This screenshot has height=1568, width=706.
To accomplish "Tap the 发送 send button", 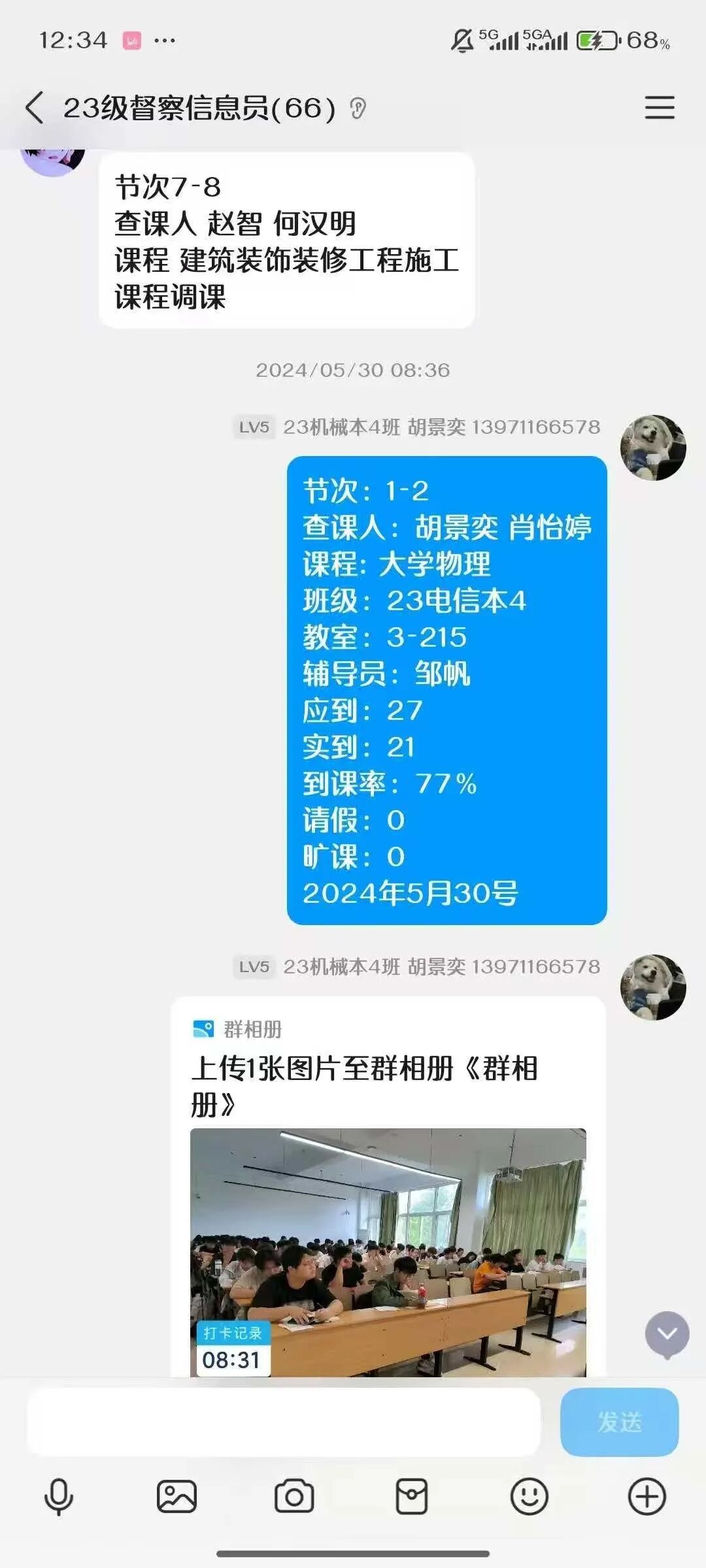I will [619, 1422].
